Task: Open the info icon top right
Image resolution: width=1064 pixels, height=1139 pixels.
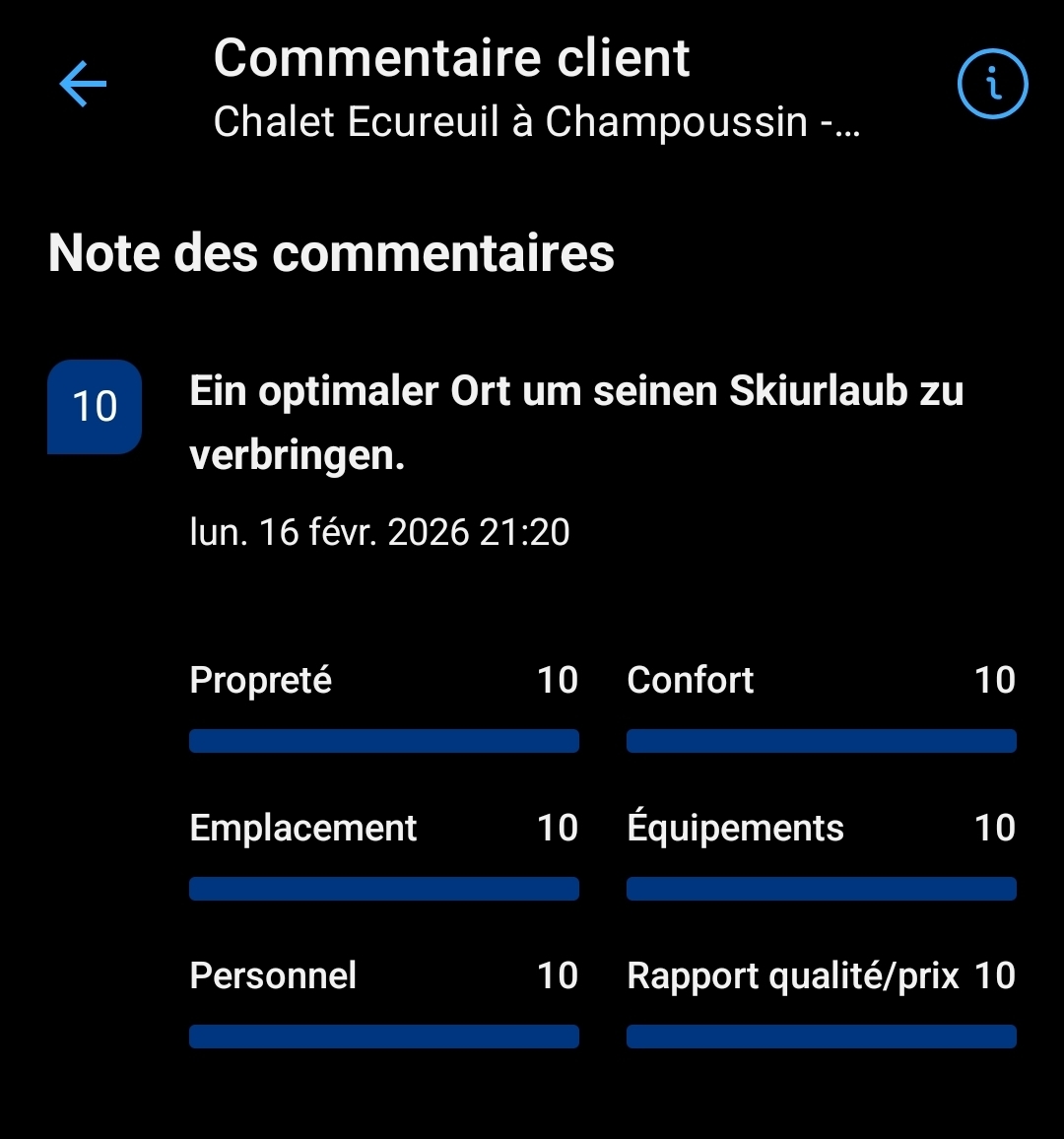Action: click(993, 84)
